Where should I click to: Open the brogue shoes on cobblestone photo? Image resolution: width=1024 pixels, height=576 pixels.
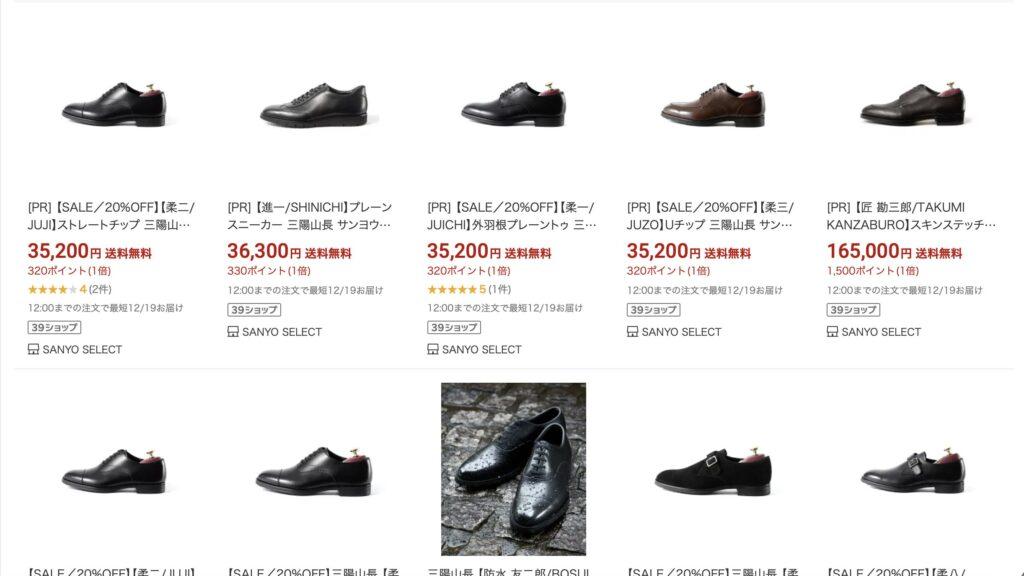(513, 468)
